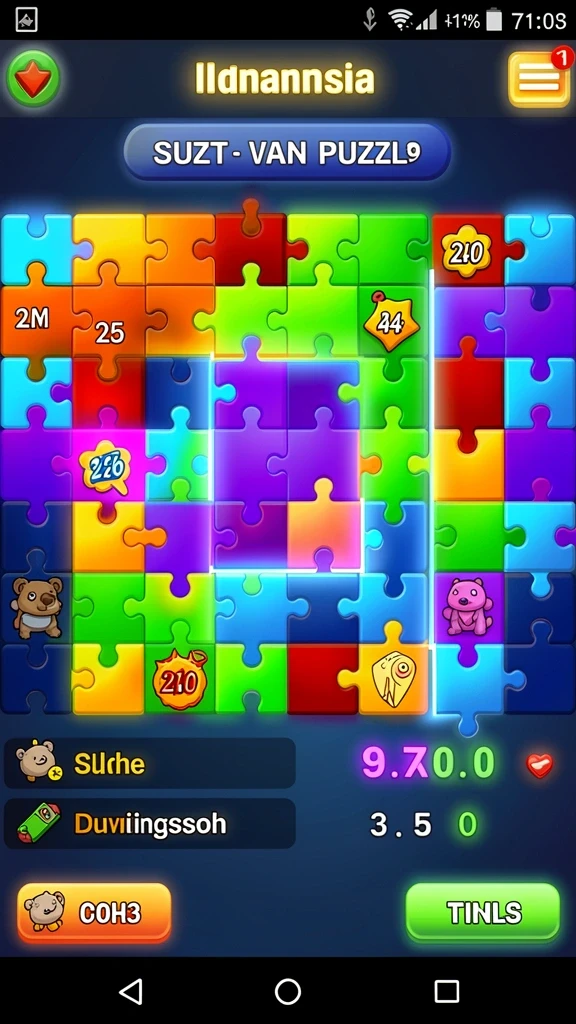Go to the home screen
The image size is (576, 1024).
click(x=288, y=991)
